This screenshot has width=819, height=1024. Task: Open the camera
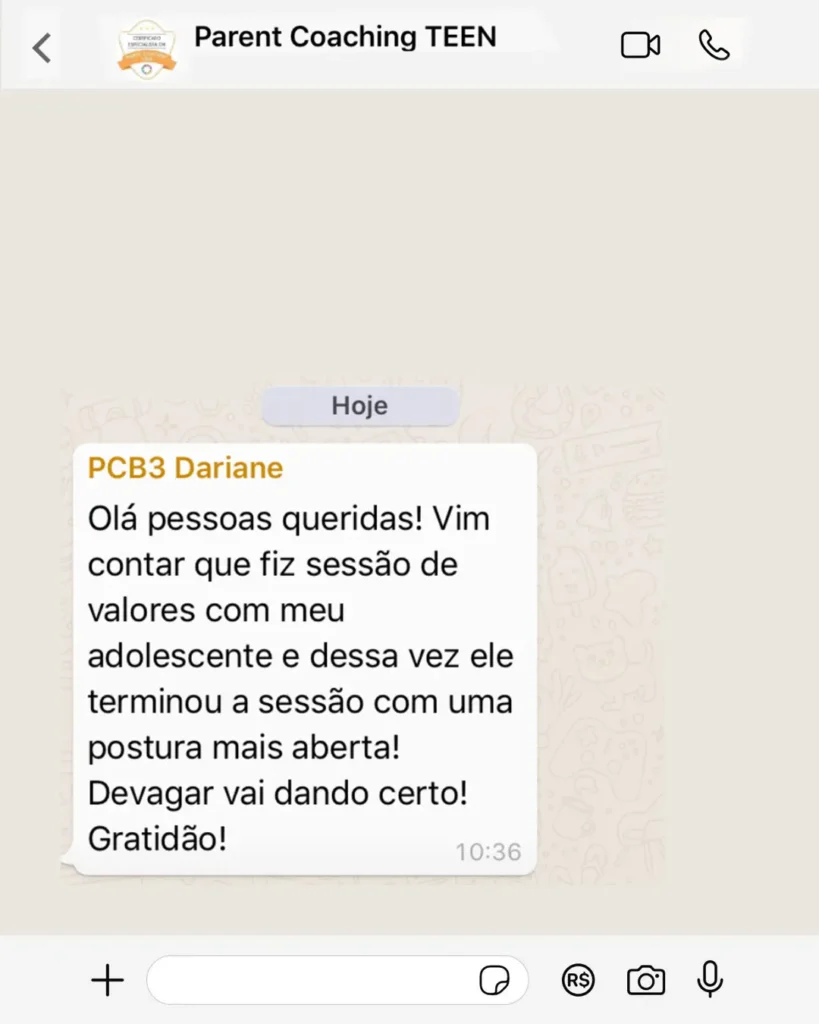[646, 980]
